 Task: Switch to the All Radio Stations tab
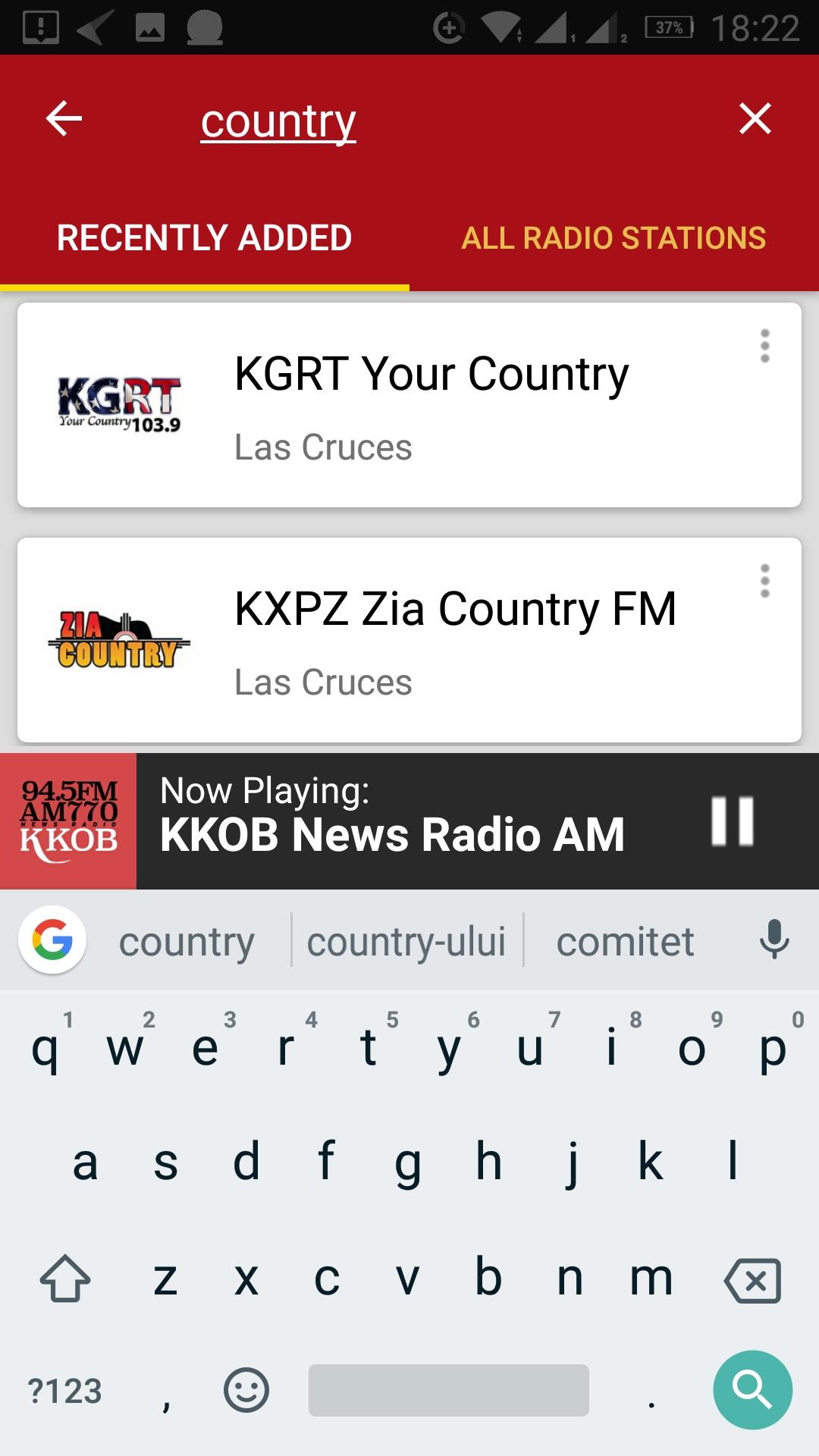[614, 238]
